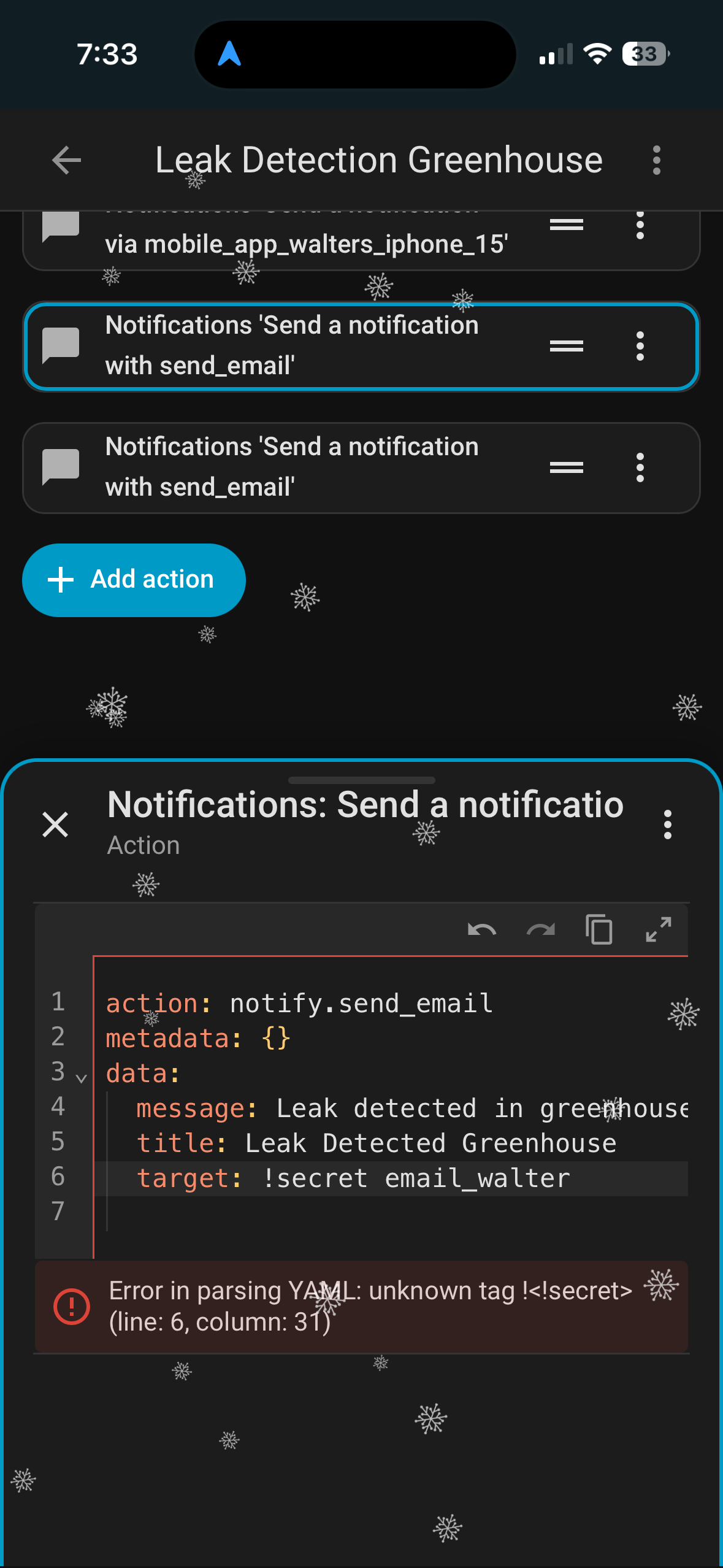
Task: Redo the YAML edit
Action: (540, 930)
